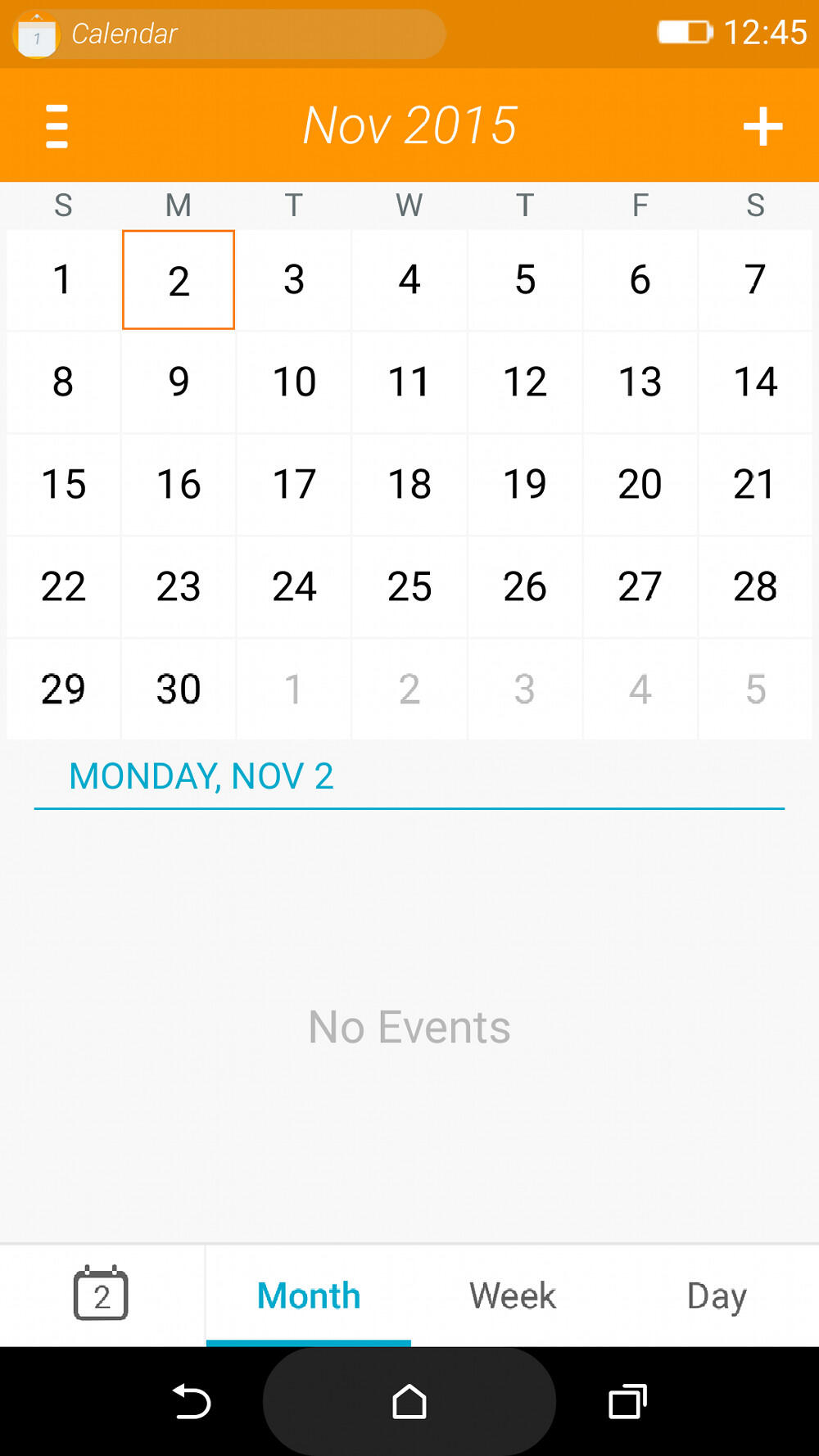Open the Nov 2015 month picker

coord(409,125)
